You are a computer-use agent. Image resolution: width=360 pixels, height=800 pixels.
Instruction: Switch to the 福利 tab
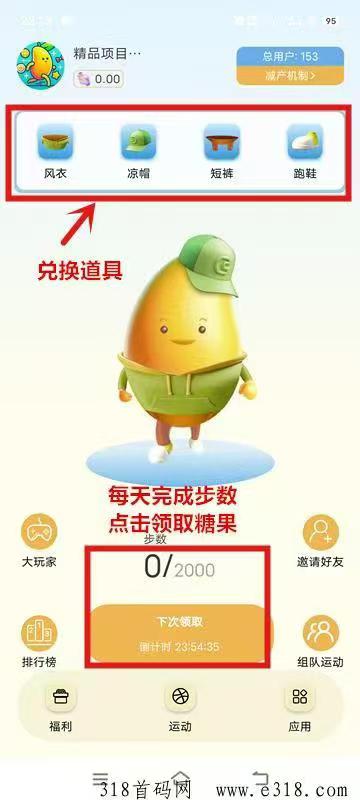coord(60,709)
